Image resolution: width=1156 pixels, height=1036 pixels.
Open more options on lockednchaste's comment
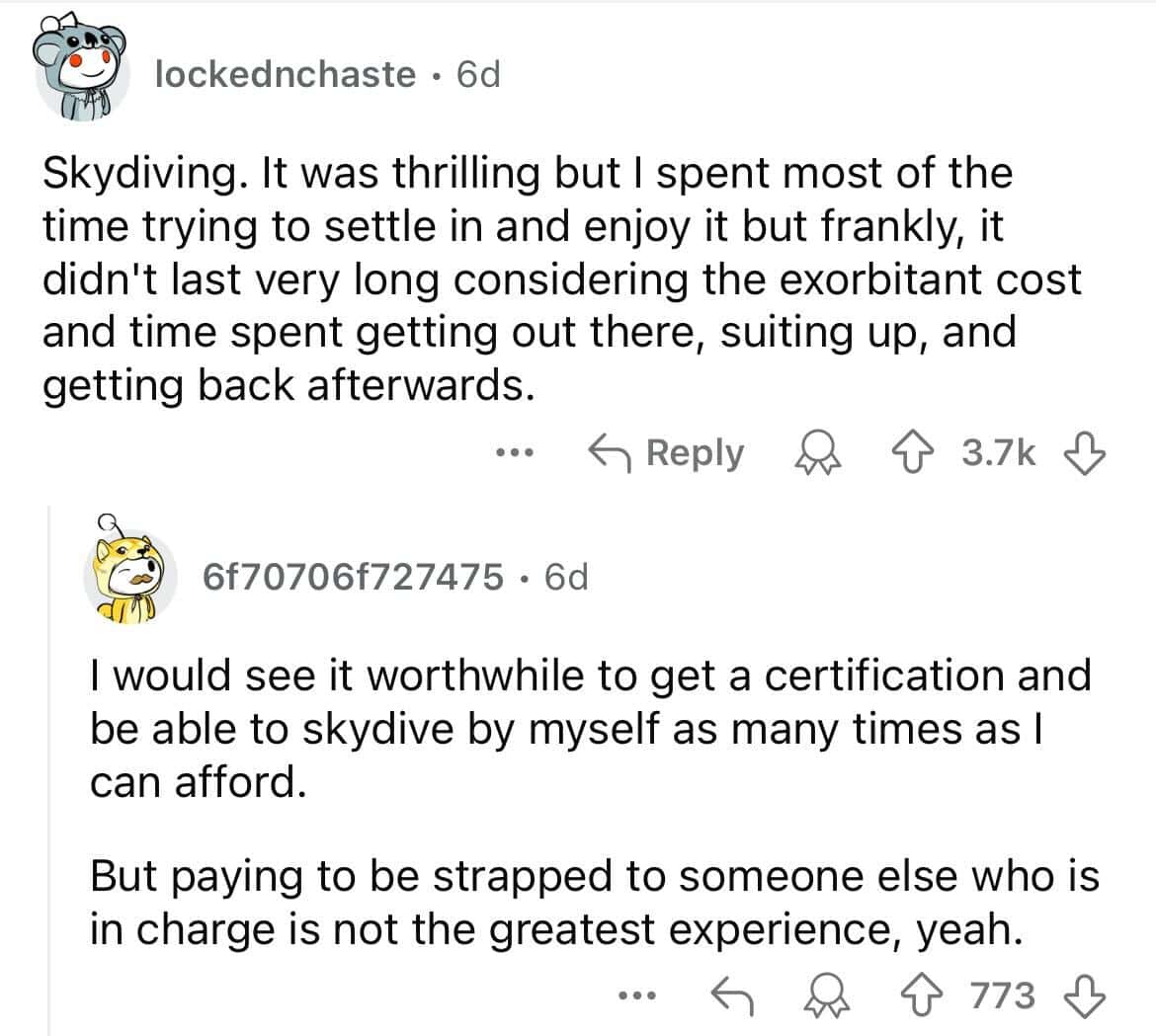pos(515,453)
